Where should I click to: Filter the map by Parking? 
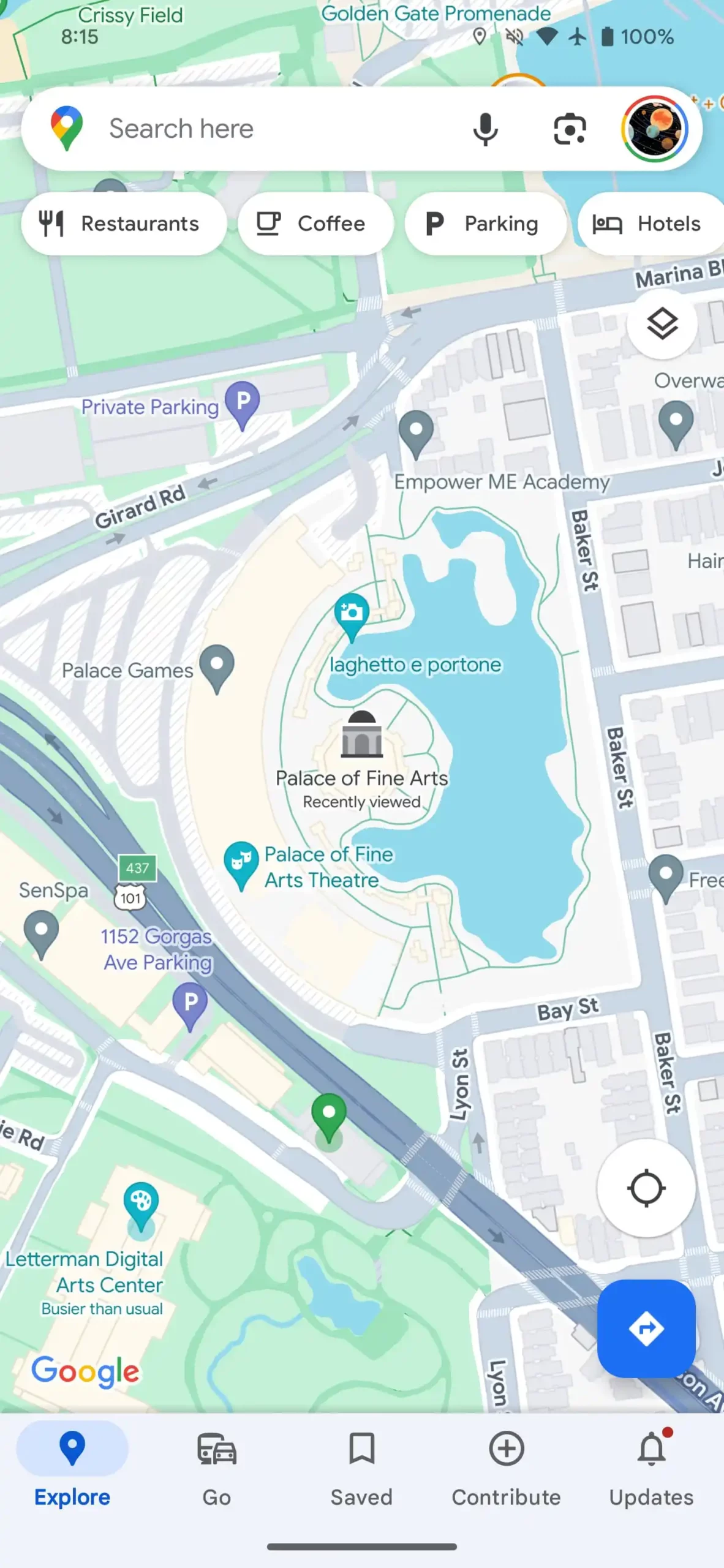click(485, 224)
